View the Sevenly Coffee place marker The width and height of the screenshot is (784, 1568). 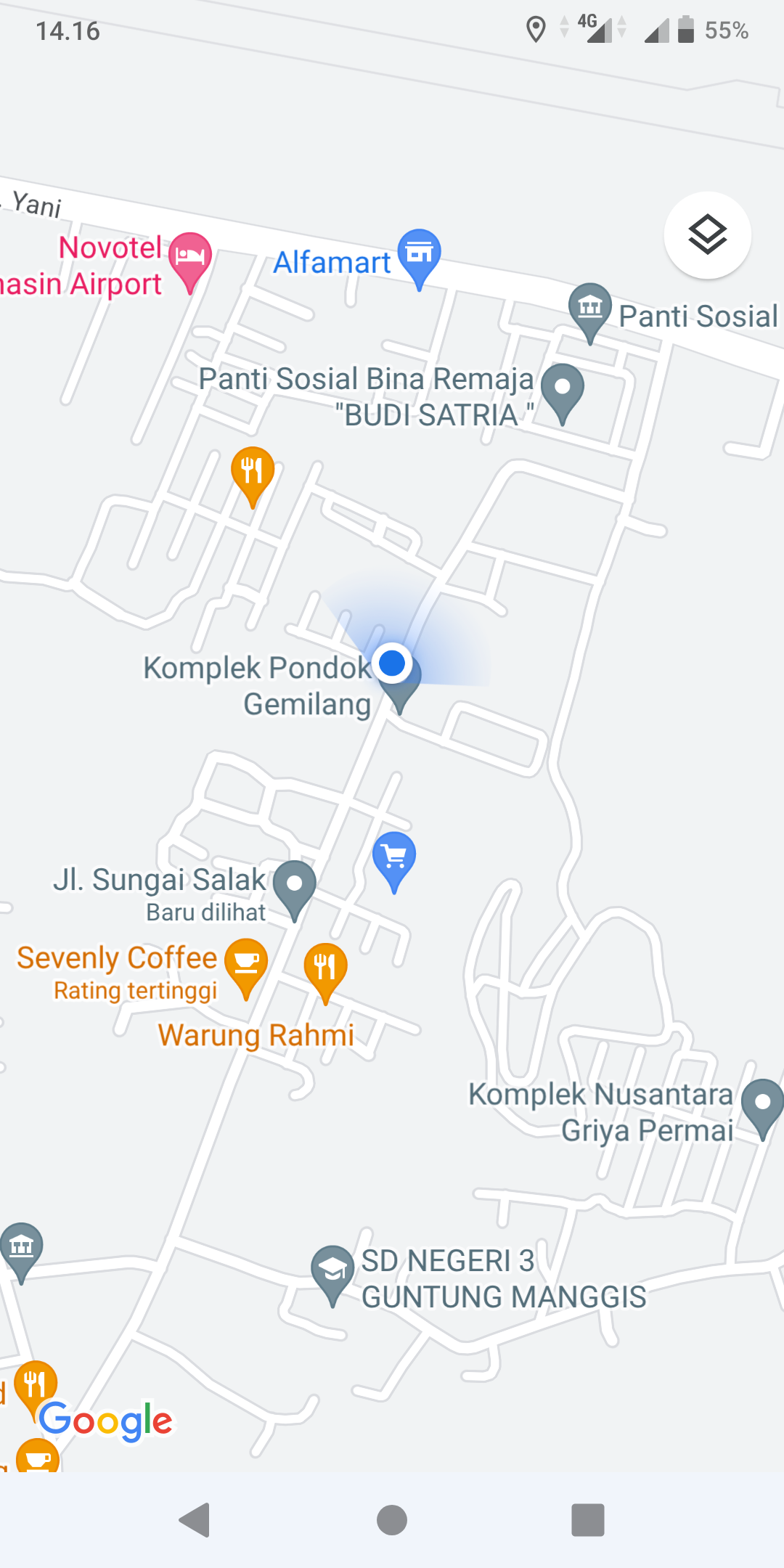tap(246, 964)
